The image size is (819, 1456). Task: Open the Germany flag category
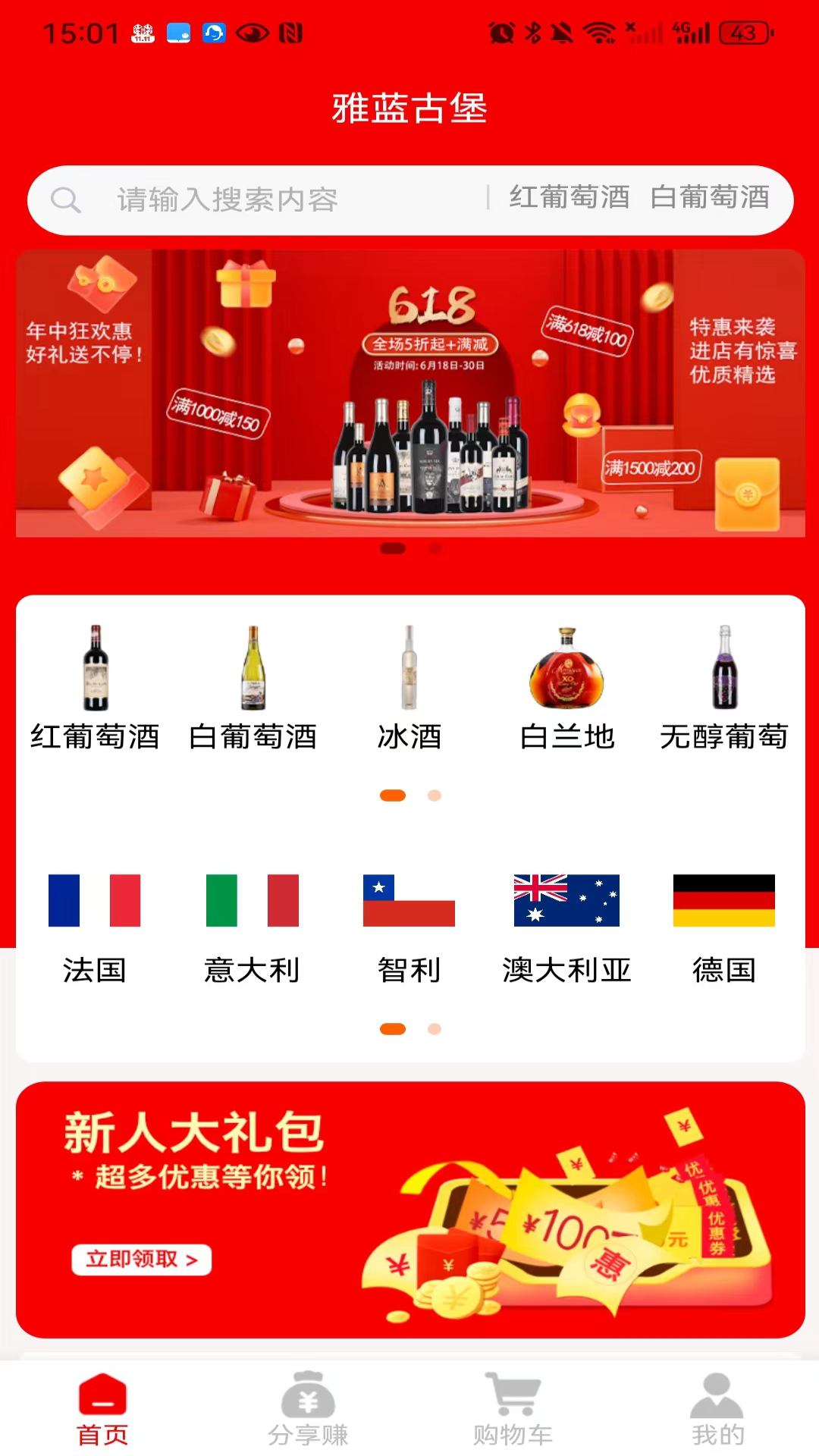click(723, 901)
